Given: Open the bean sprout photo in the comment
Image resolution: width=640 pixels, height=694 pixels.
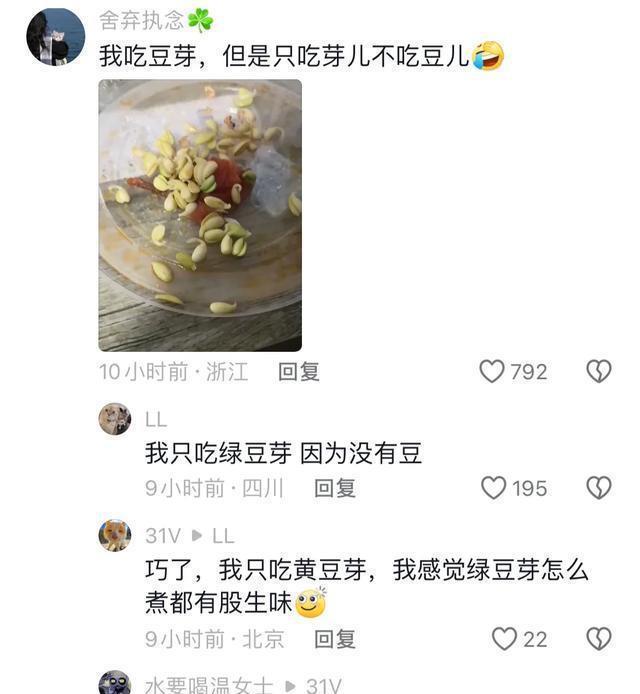Looking at the screenshot, I should click(x=200, y=215).
